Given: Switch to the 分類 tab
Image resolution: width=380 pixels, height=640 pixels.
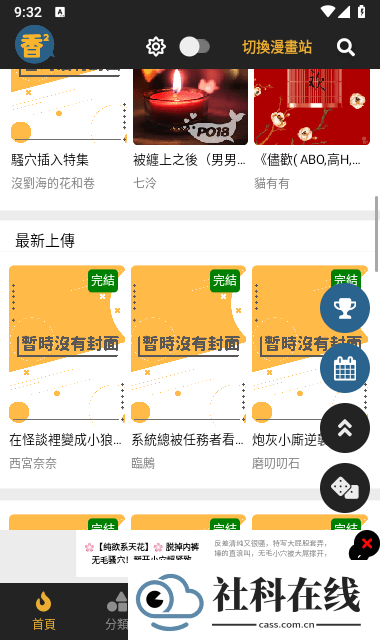Looking at the screenshot, I should 117,611.
